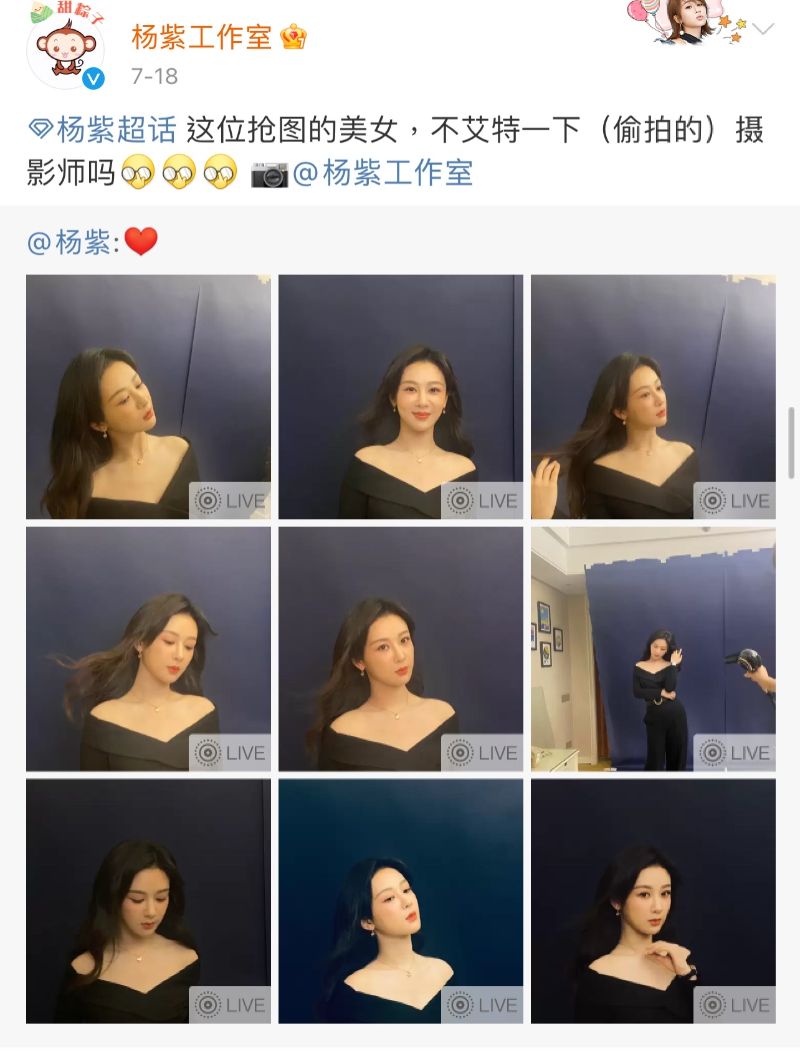View second row first live photo

click(148, 648)
